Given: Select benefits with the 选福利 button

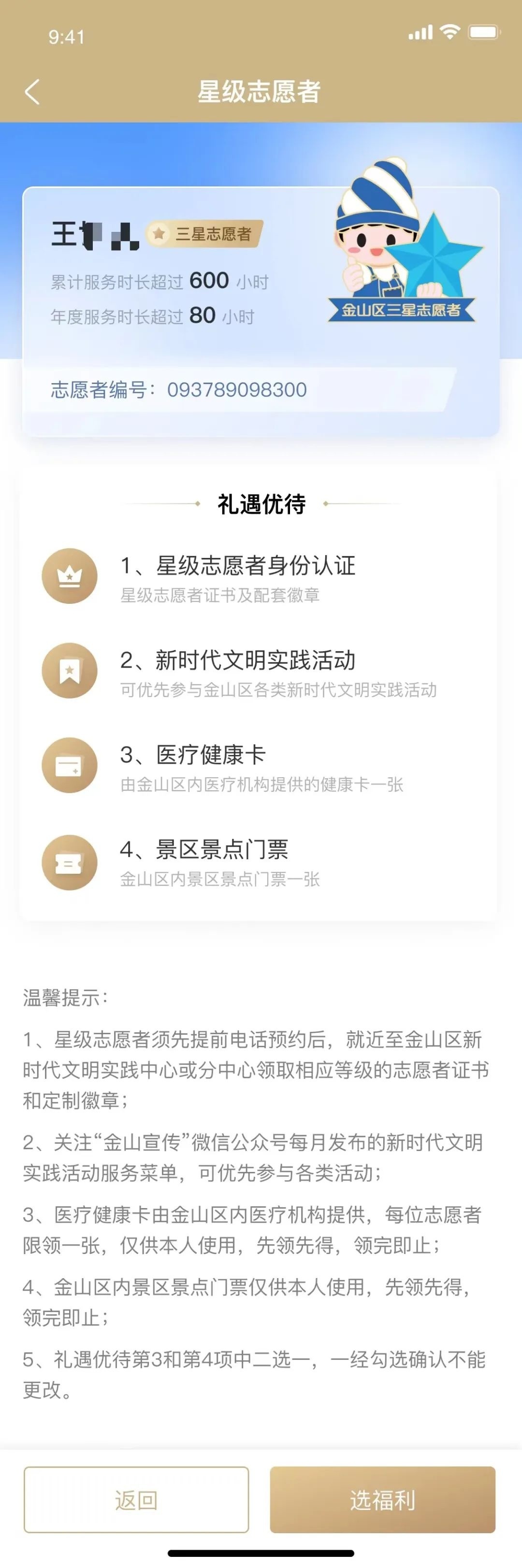Looking at the screenshot, I should [382, 1500].
